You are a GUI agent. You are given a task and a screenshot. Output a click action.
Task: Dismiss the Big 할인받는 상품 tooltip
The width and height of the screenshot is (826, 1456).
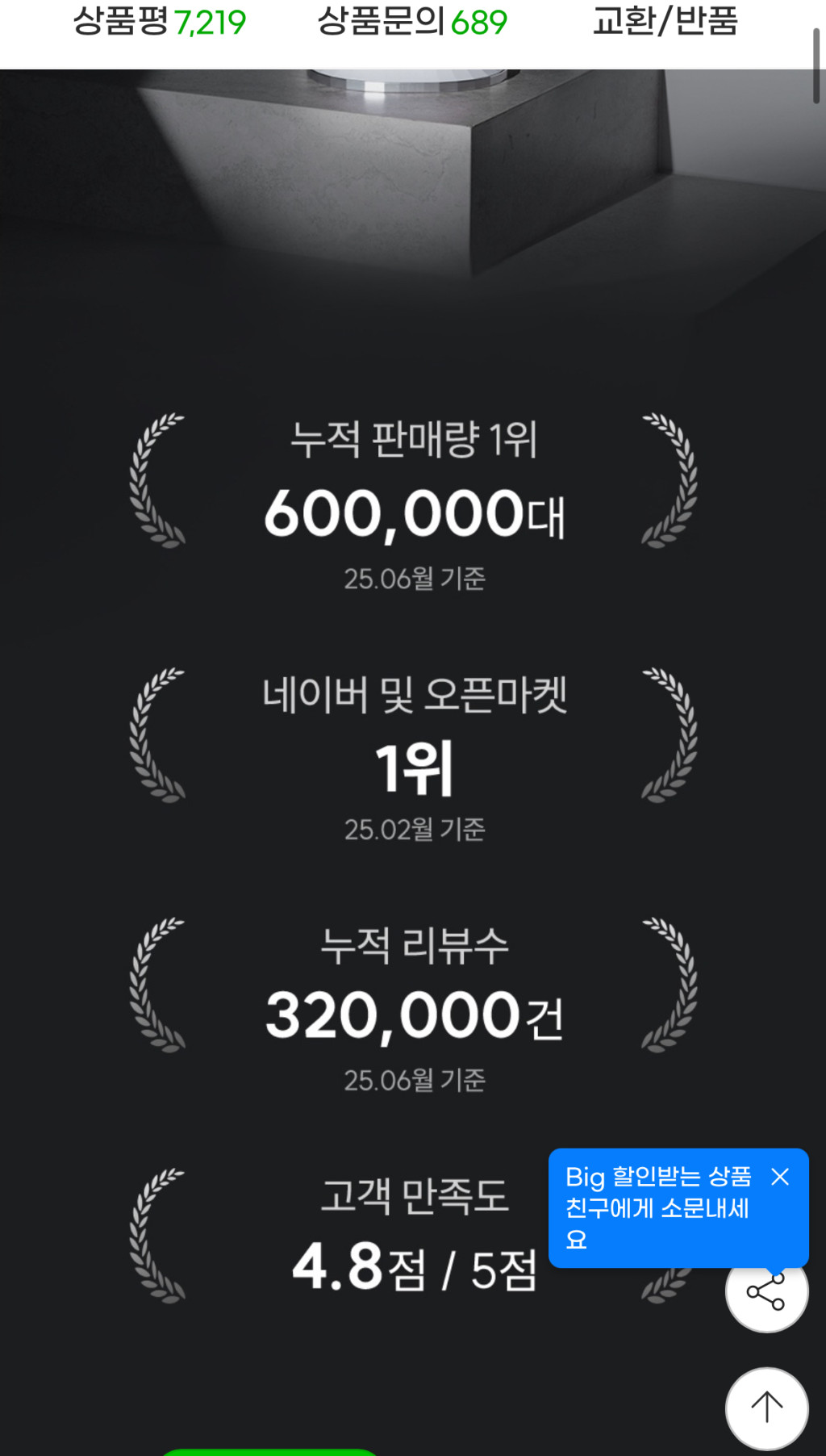coord(779,1177)
